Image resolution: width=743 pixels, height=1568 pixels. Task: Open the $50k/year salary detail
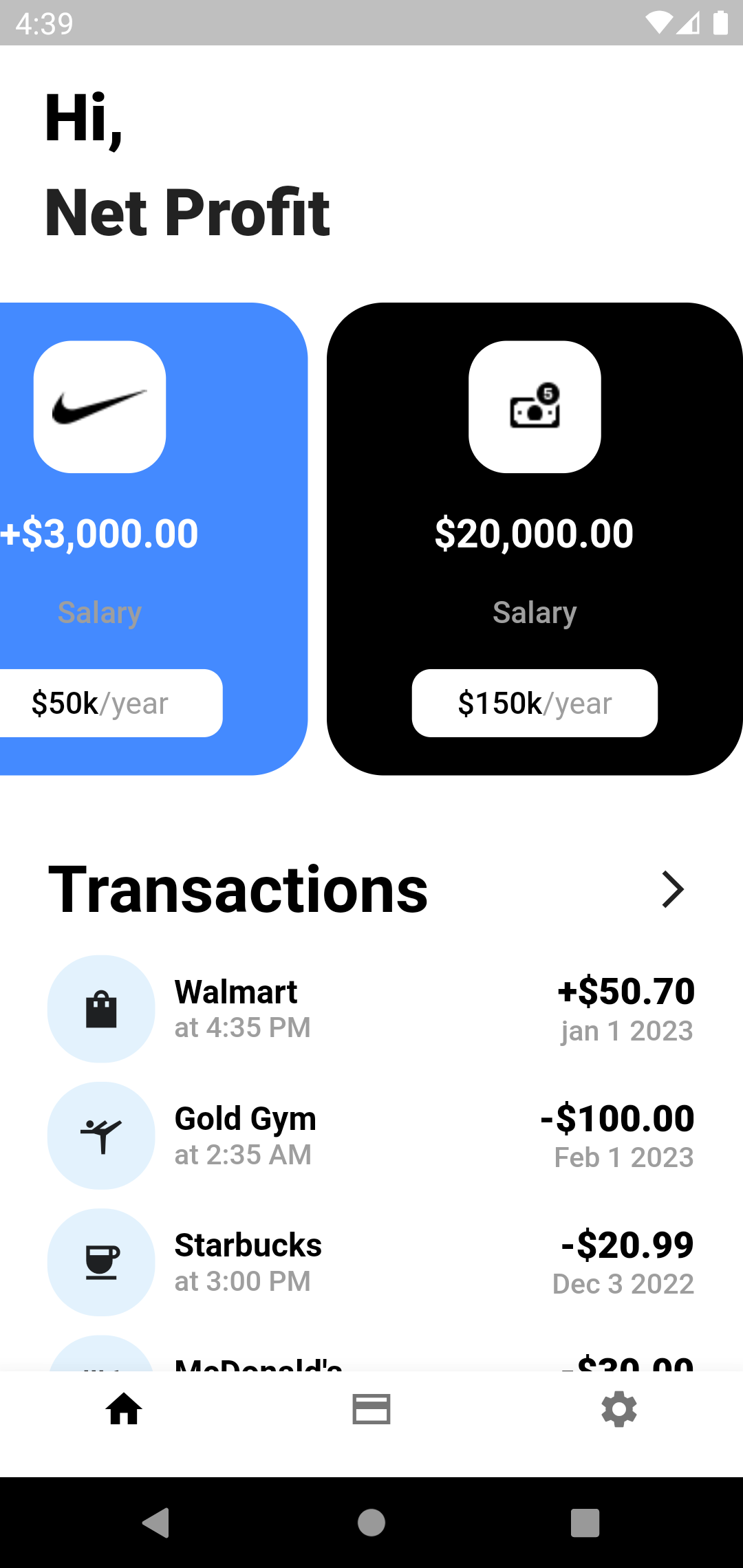(100, 703)
